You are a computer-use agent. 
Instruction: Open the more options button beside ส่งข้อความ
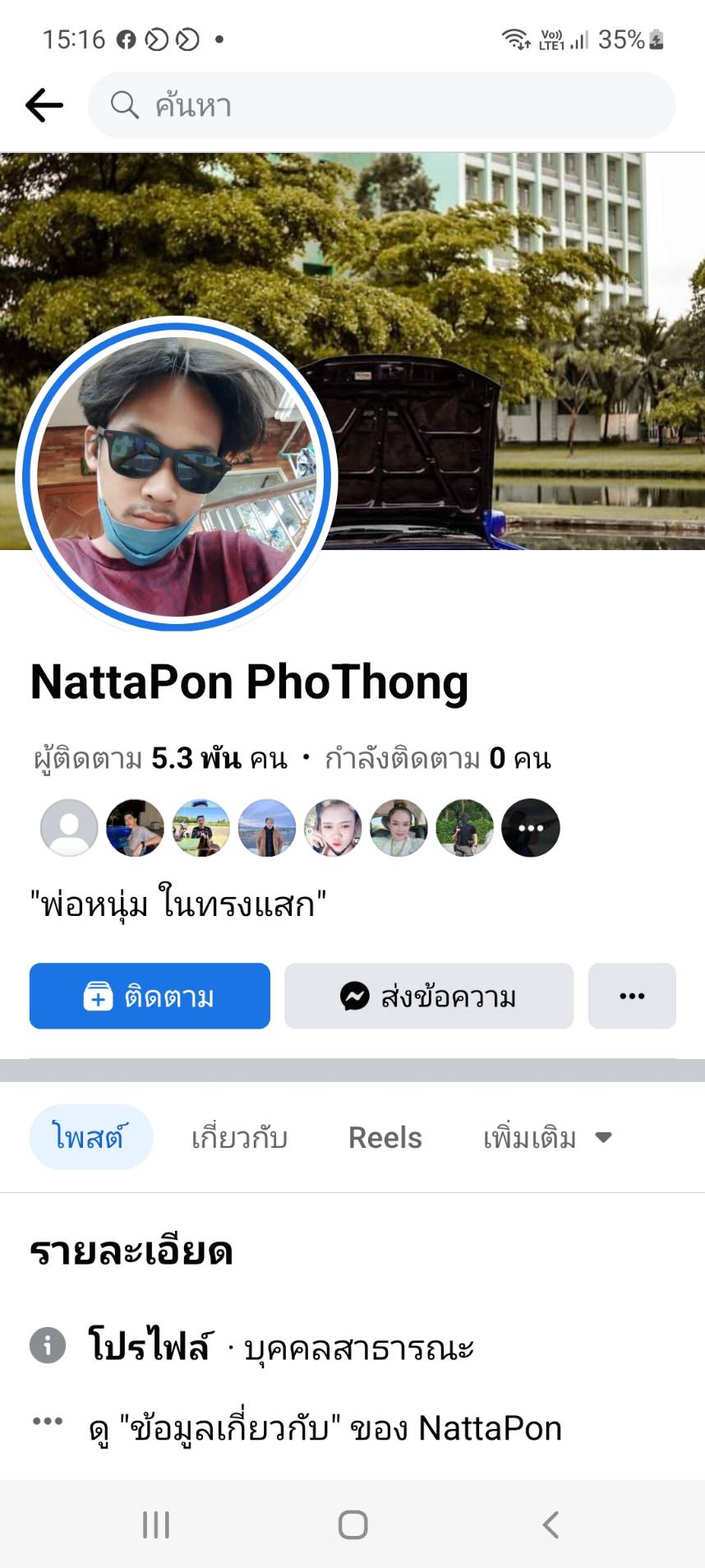631,996
